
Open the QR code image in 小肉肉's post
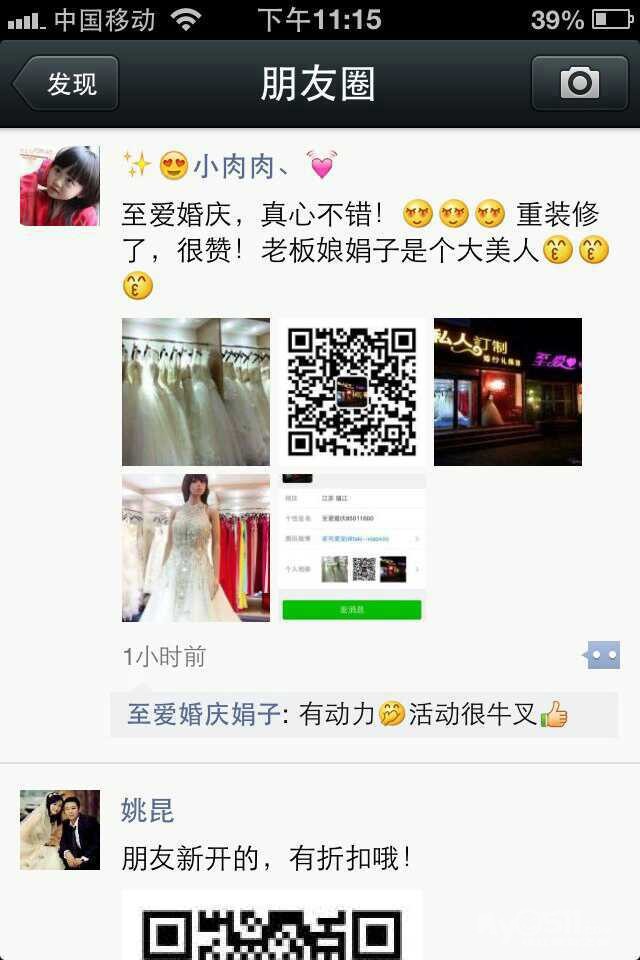(x=352, y=392)
